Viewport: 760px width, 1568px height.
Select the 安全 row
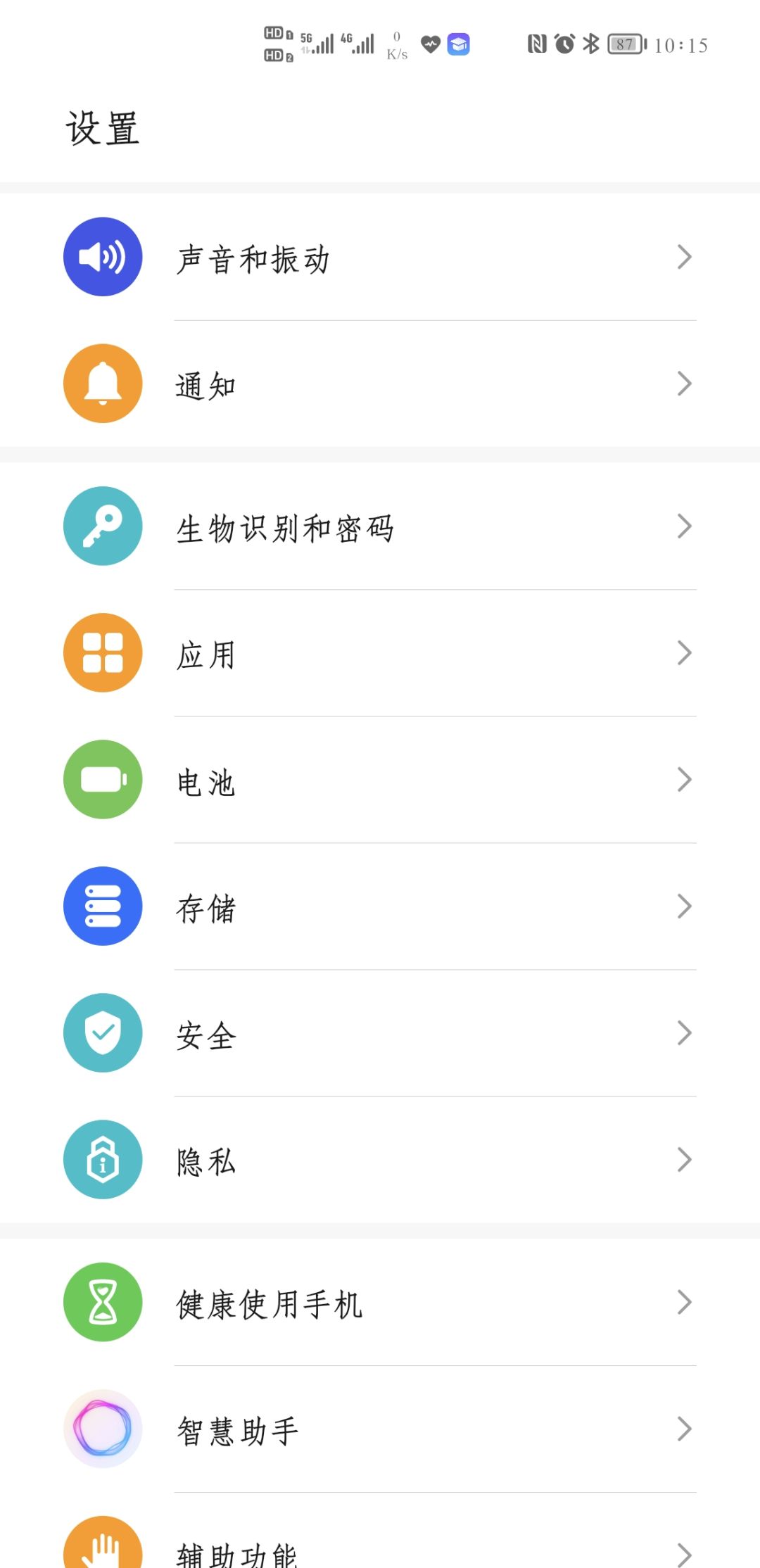click(380, 1034)
